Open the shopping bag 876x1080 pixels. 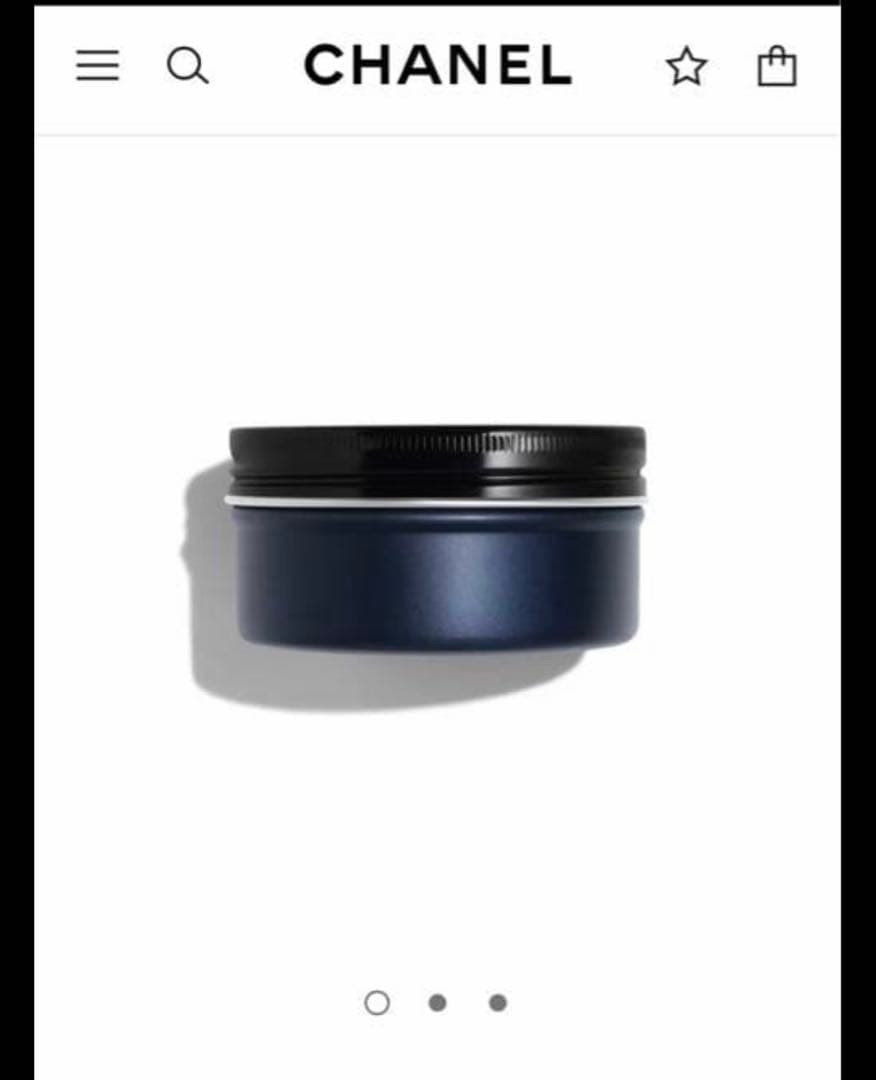coord(777,67)
